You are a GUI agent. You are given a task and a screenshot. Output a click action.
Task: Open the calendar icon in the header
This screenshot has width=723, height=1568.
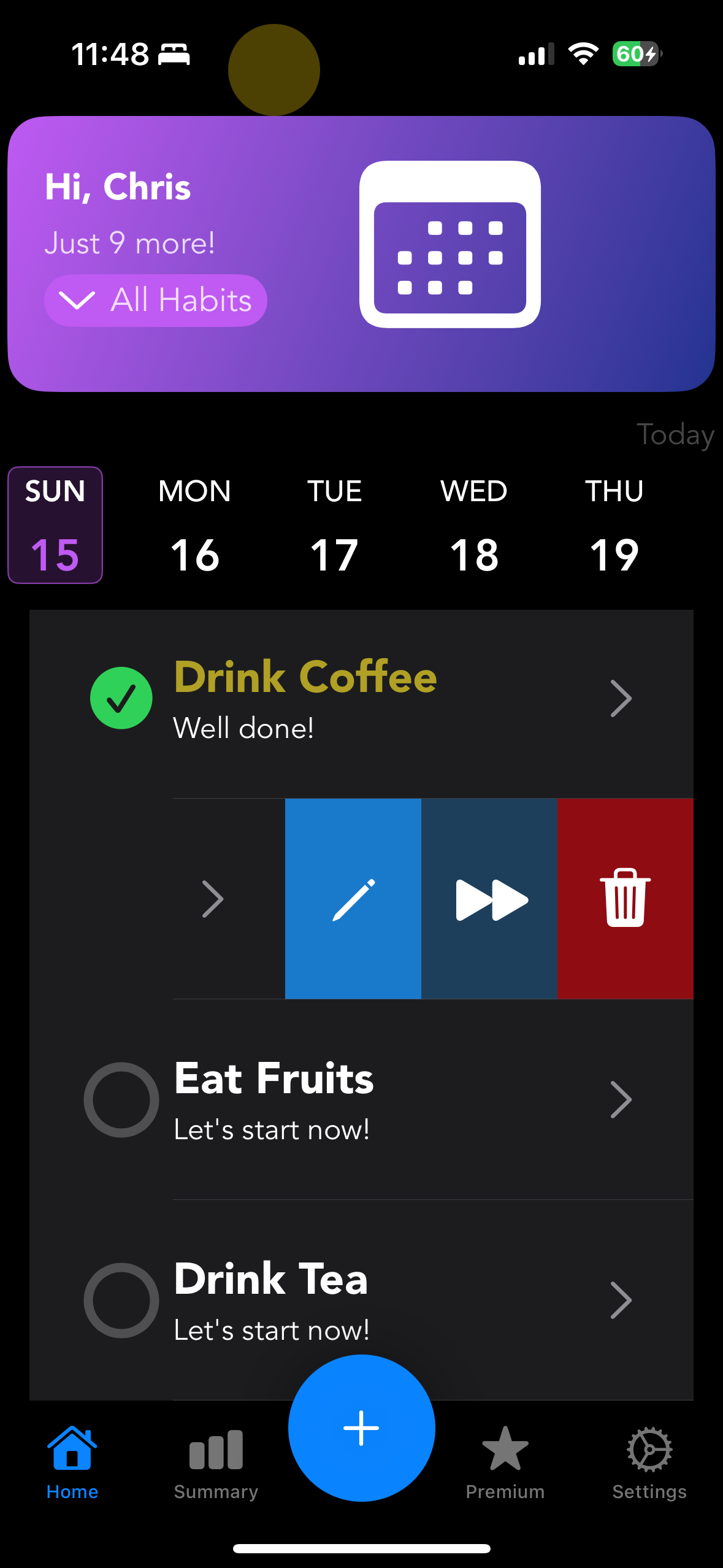pyautogui.click(x=449, y=244)
